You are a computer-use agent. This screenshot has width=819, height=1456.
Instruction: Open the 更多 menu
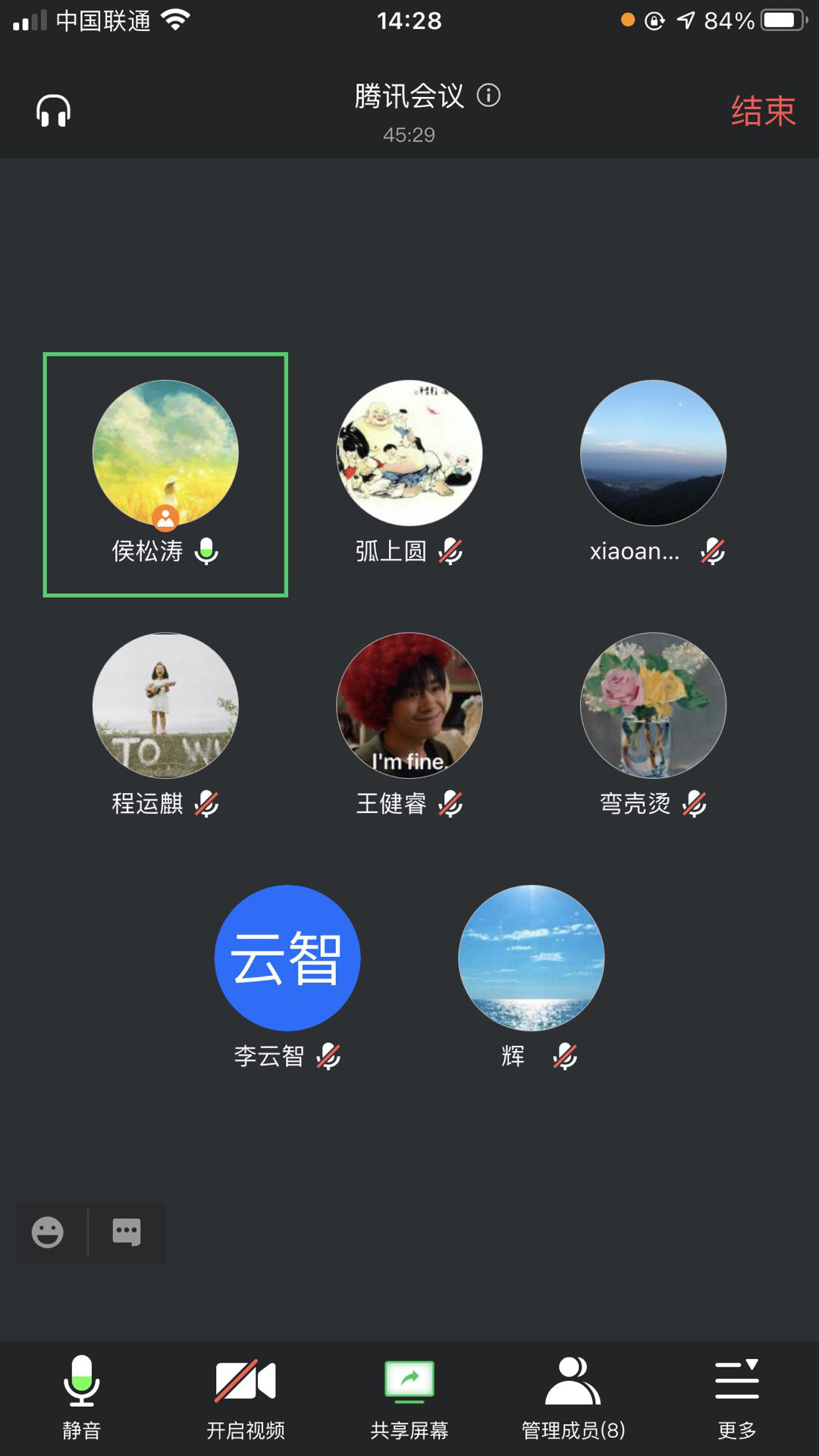click(736, 1397)
